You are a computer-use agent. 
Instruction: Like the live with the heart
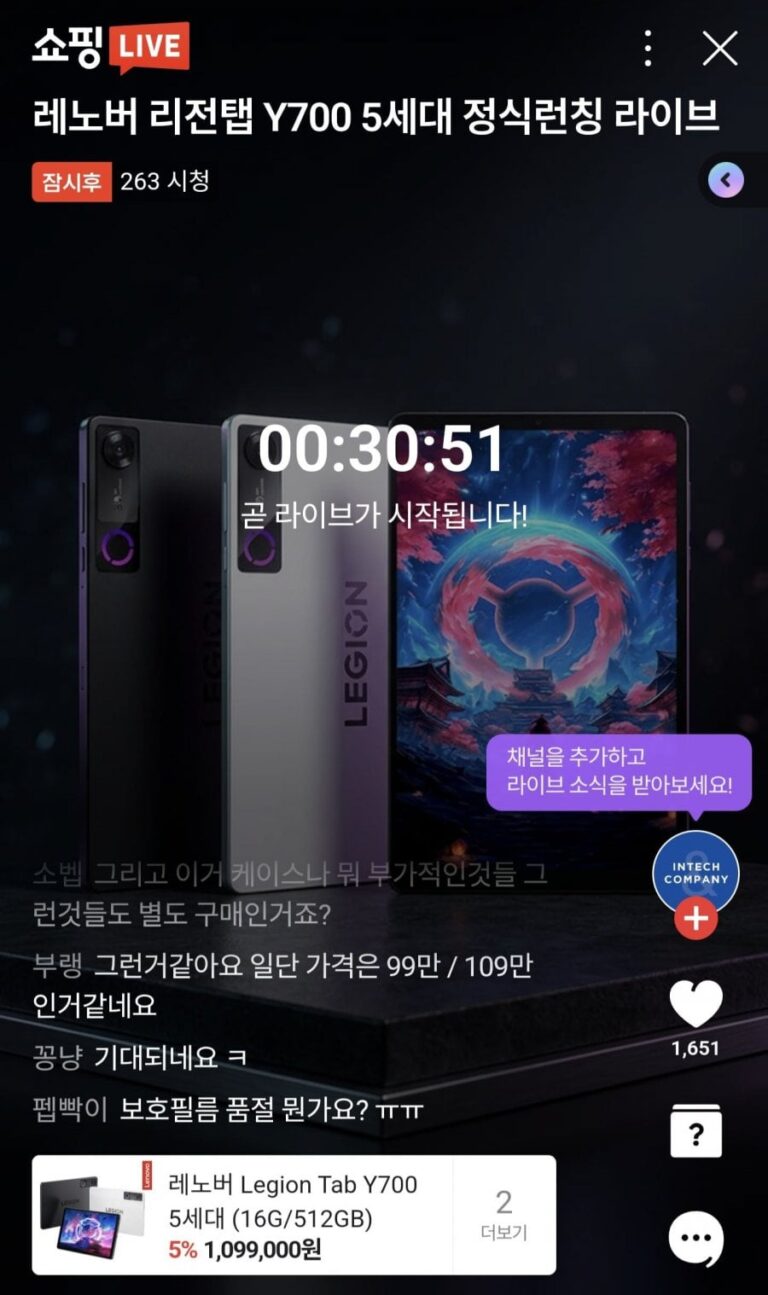(x=696, y=1004)
